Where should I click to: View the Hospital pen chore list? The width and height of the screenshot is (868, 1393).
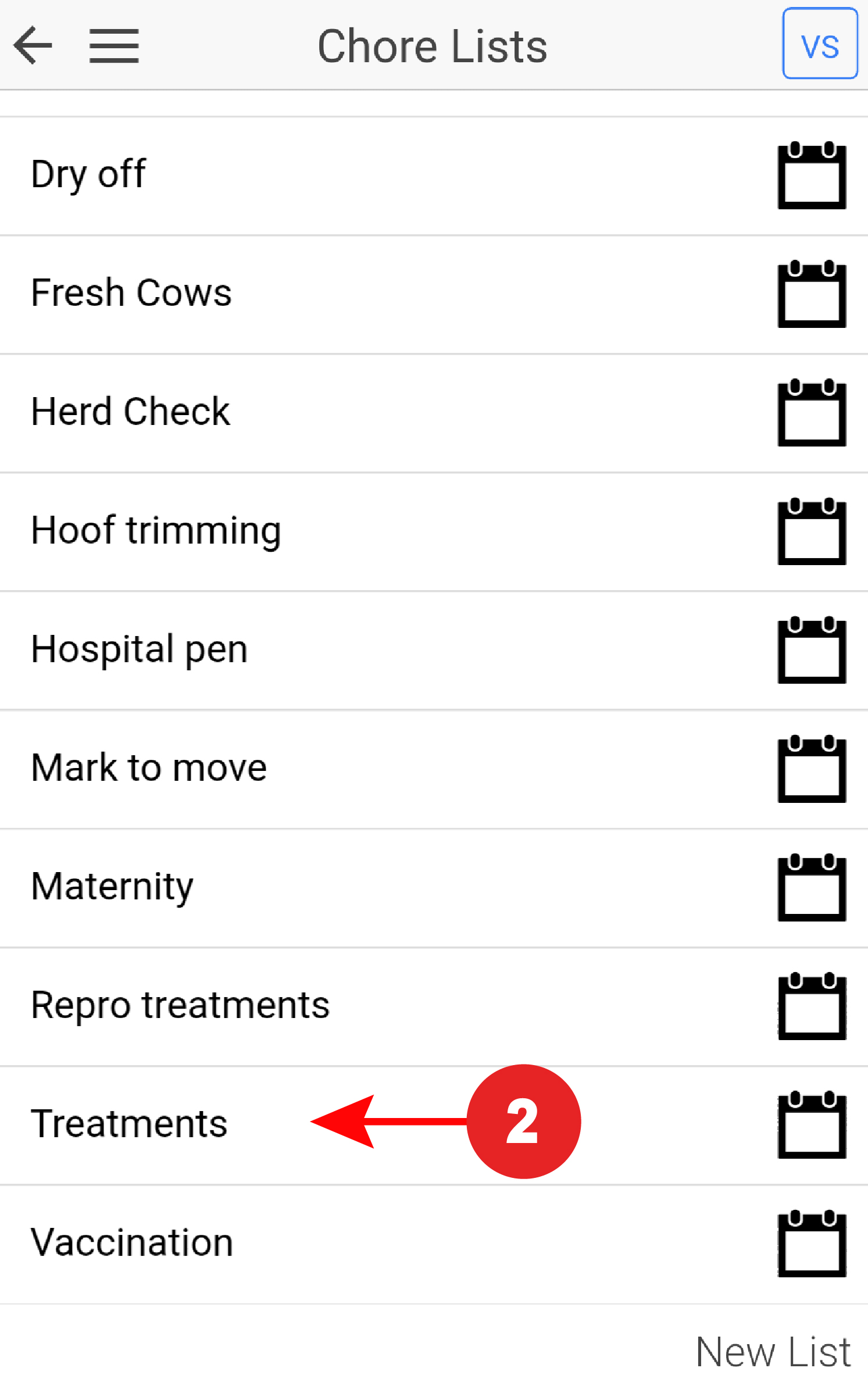point(140,649)
